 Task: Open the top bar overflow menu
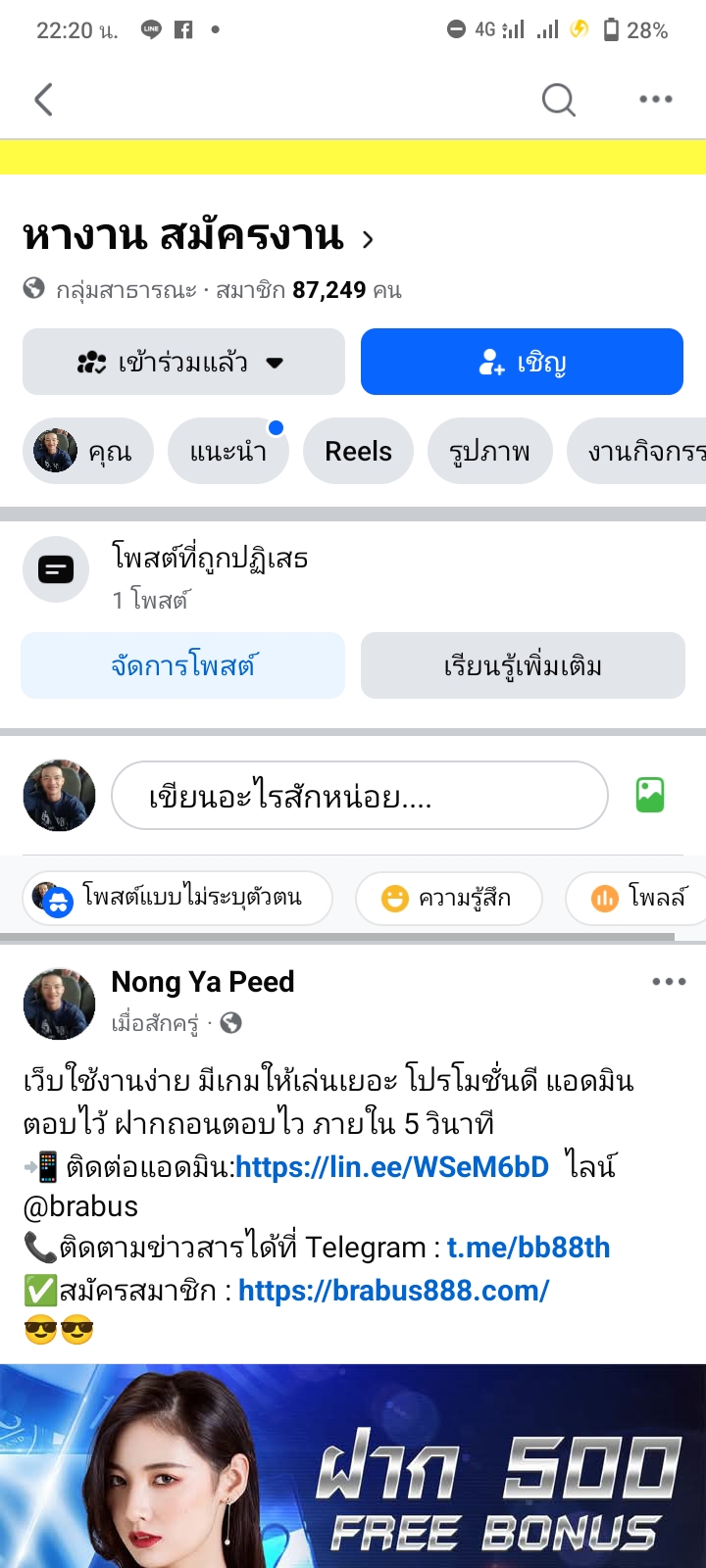tap(655, 99)
